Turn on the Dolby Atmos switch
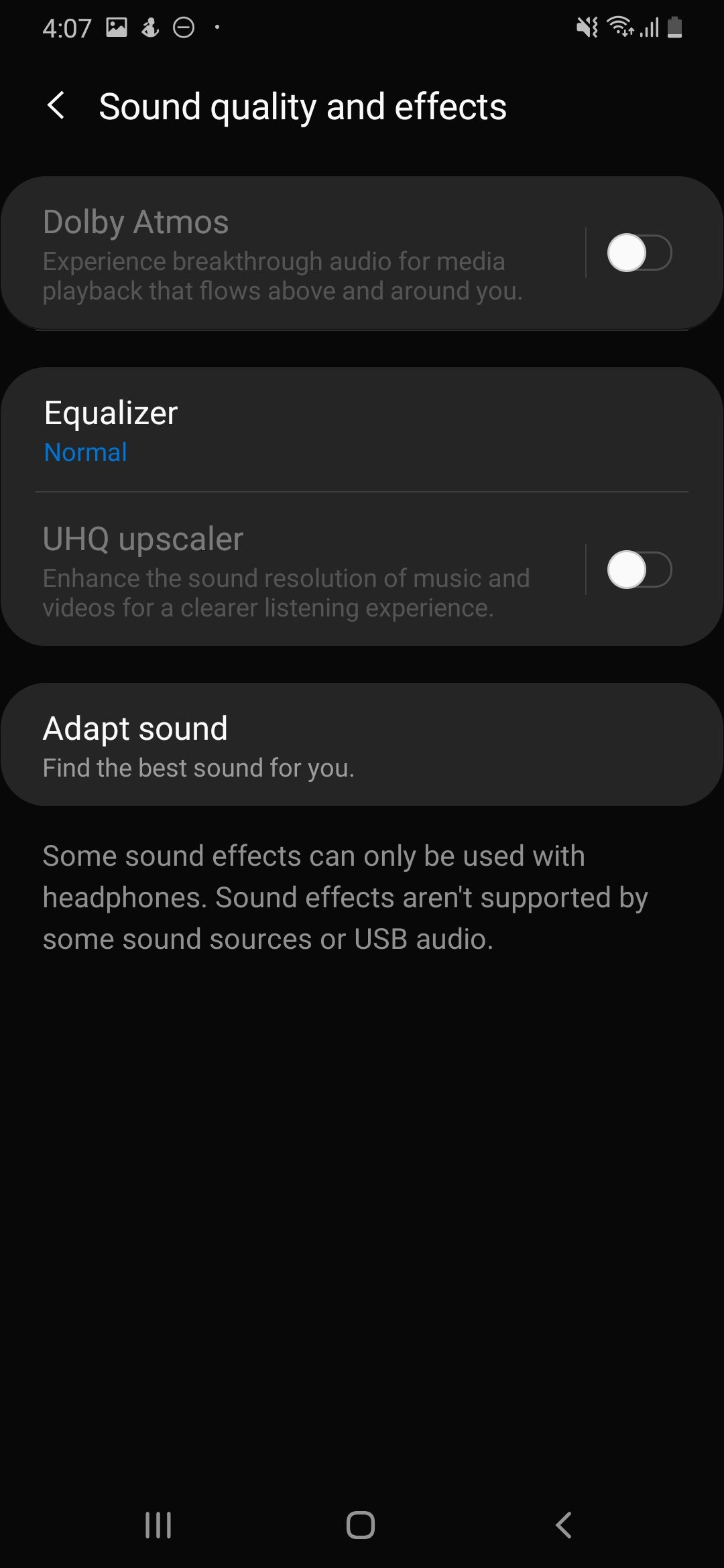This screenshot has width=724, height=1568. [x=639, y=253]
